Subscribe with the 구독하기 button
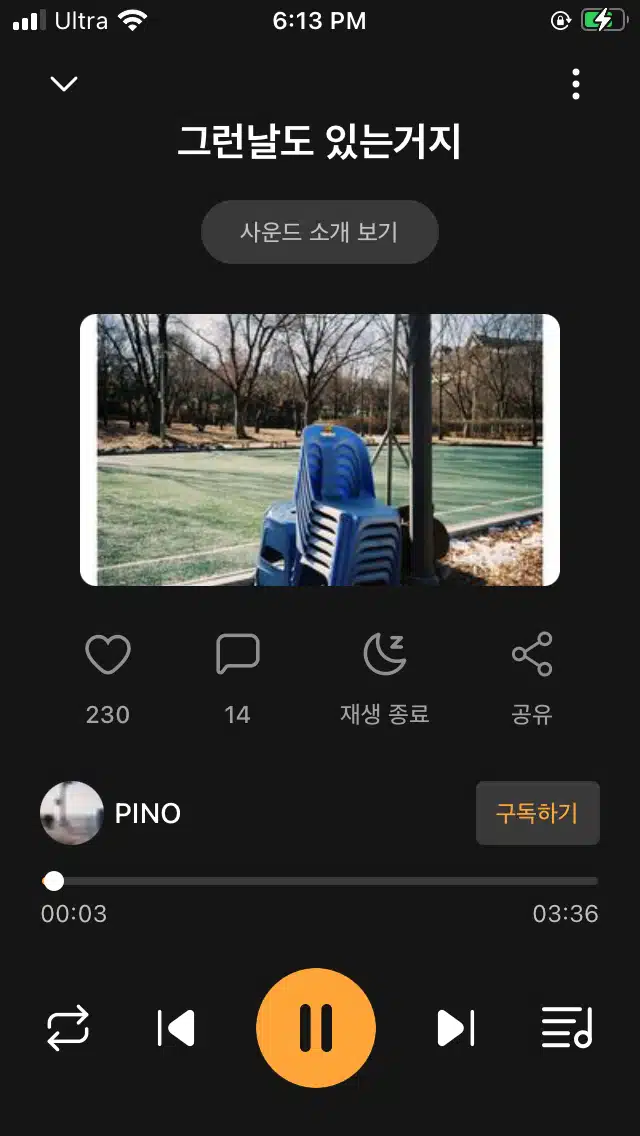Viewport: 640px width, 1136px height. click(x=537, y=813)
